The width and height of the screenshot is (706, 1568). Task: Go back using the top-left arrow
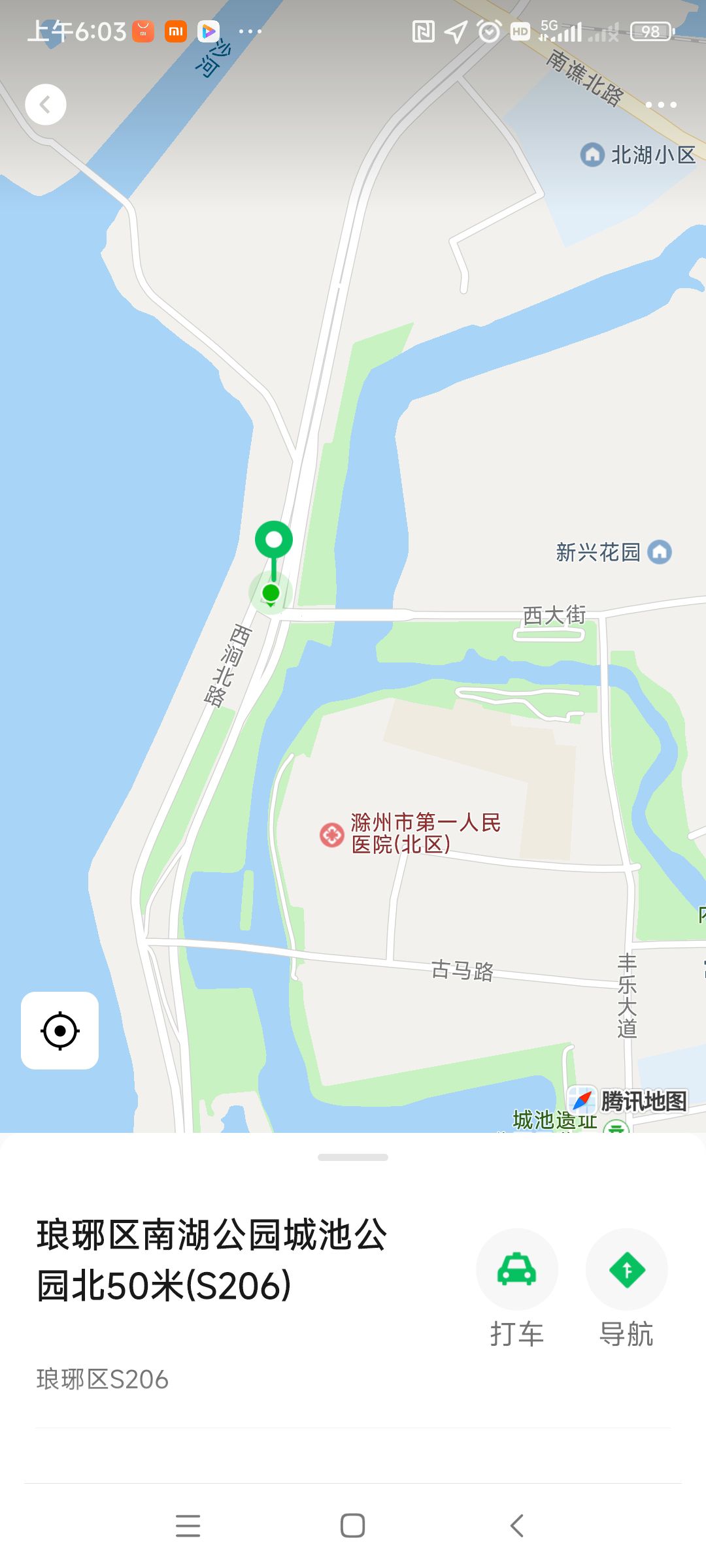coord(46,105)
